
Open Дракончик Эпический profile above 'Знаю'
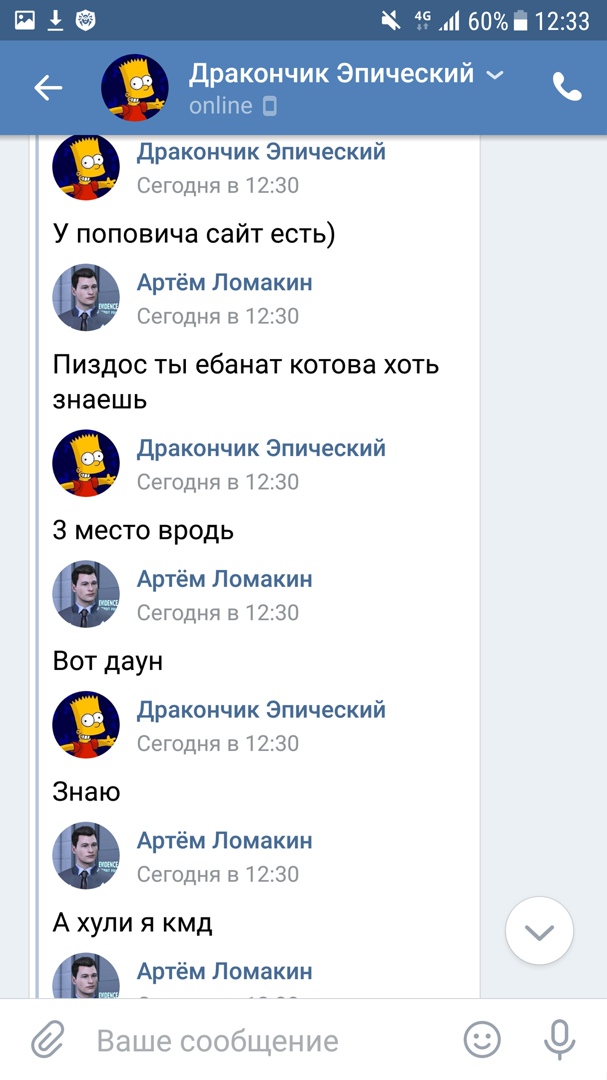(x=261, y=710)
